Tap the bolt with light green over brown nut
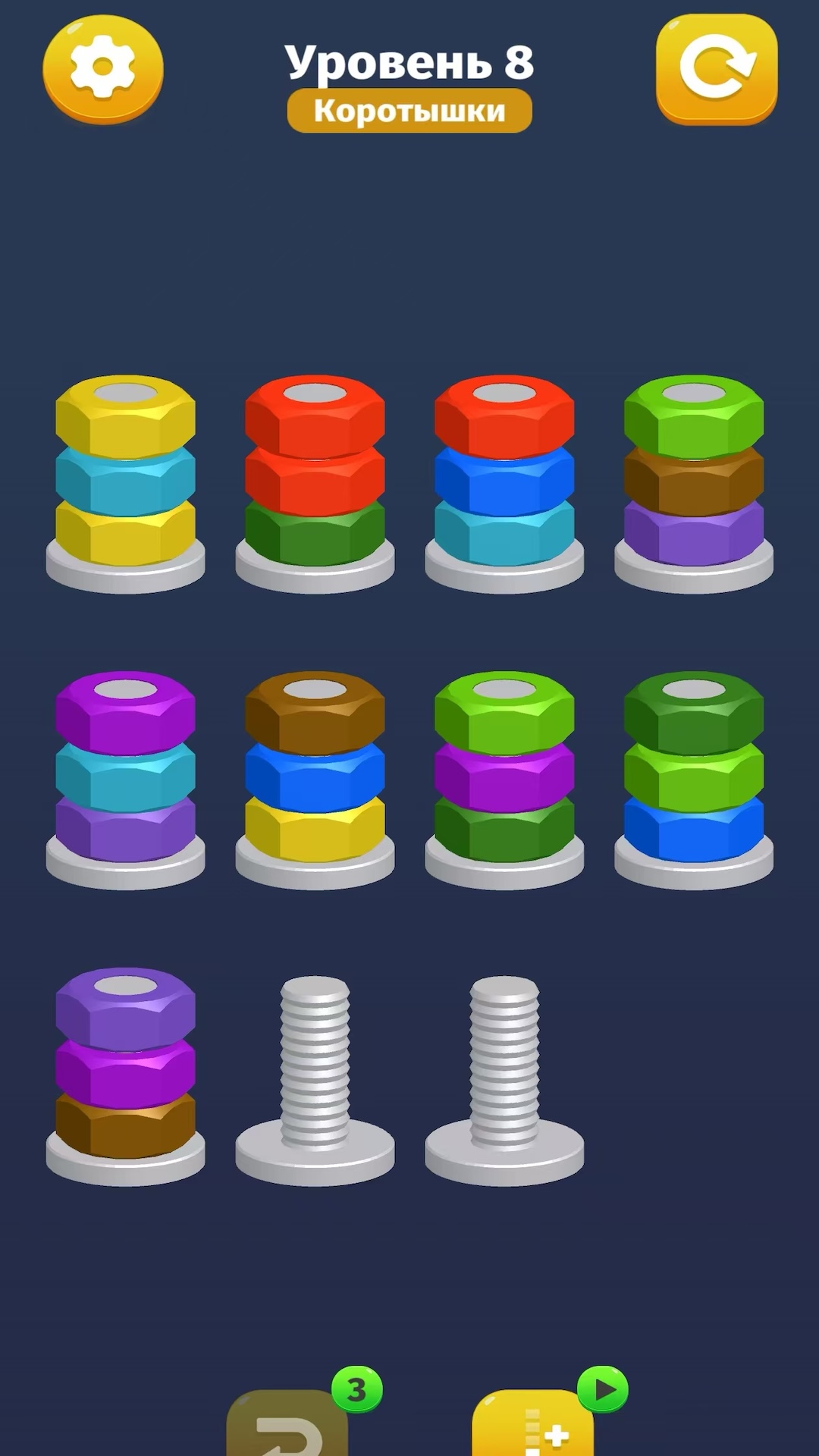 694,484
